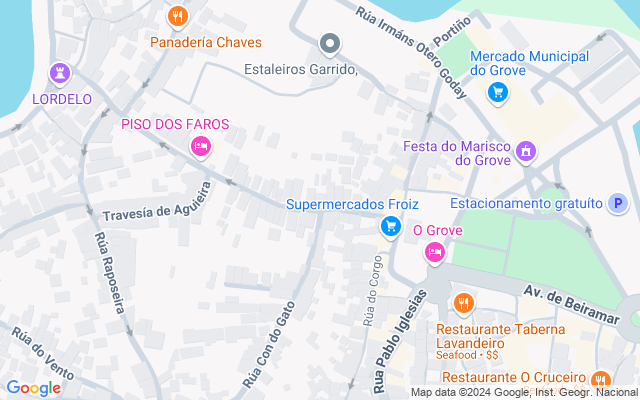View Restaurante Taberna Lavandeiro pin details
640x400 pixels.
point(463,303)
